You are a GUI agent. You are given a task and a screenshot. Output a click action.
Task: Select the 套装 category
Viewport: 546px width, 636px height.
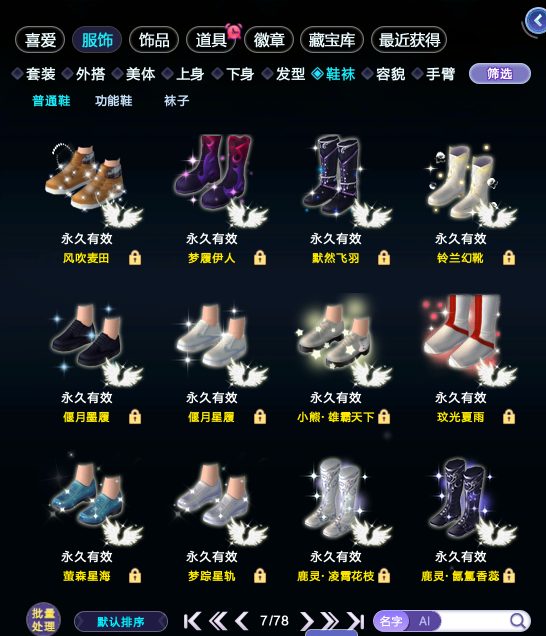(x=34, y=74)
